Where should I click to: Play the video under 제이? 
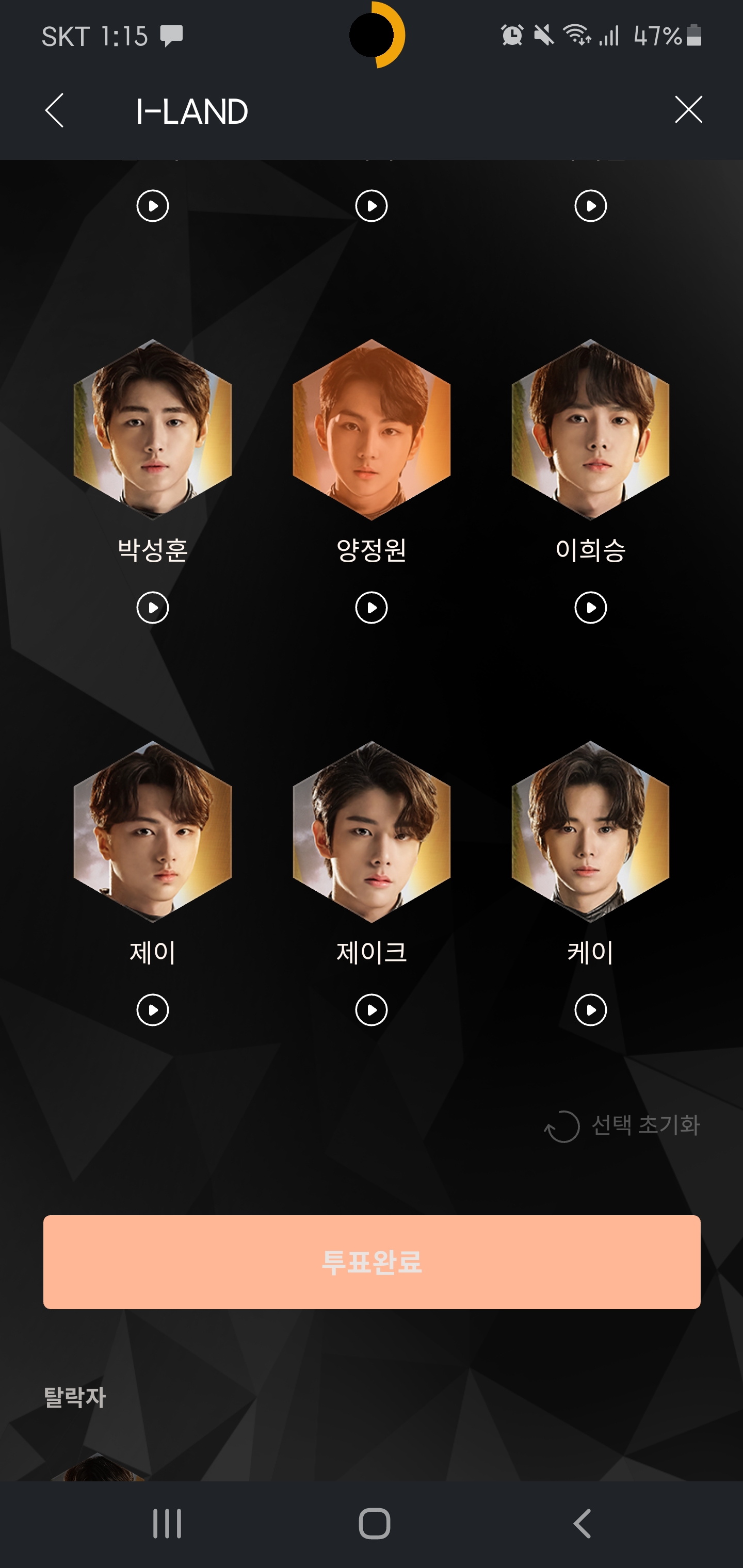click(152, 1010)
